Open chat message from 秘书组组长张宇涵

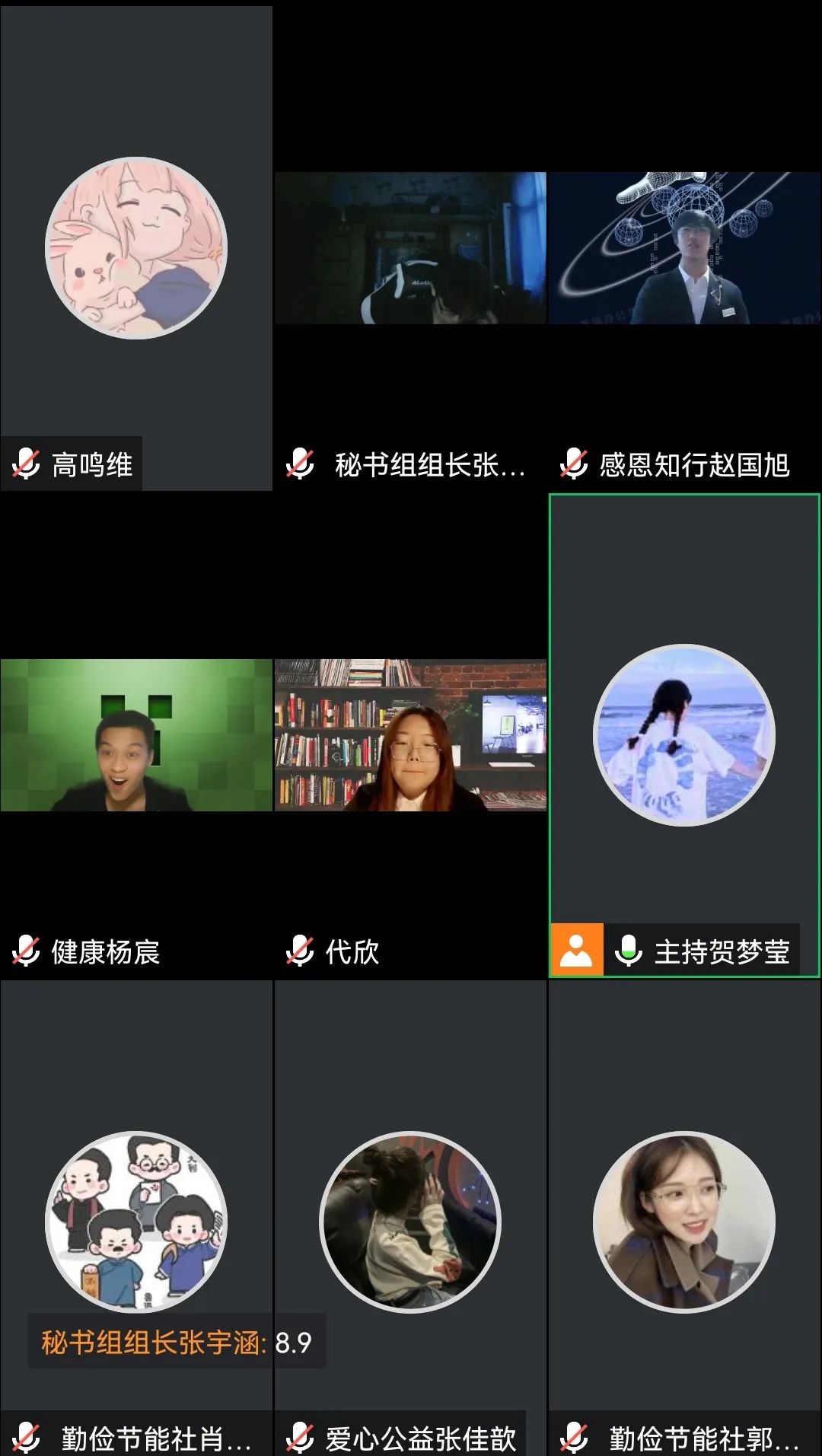(177, 1342)
